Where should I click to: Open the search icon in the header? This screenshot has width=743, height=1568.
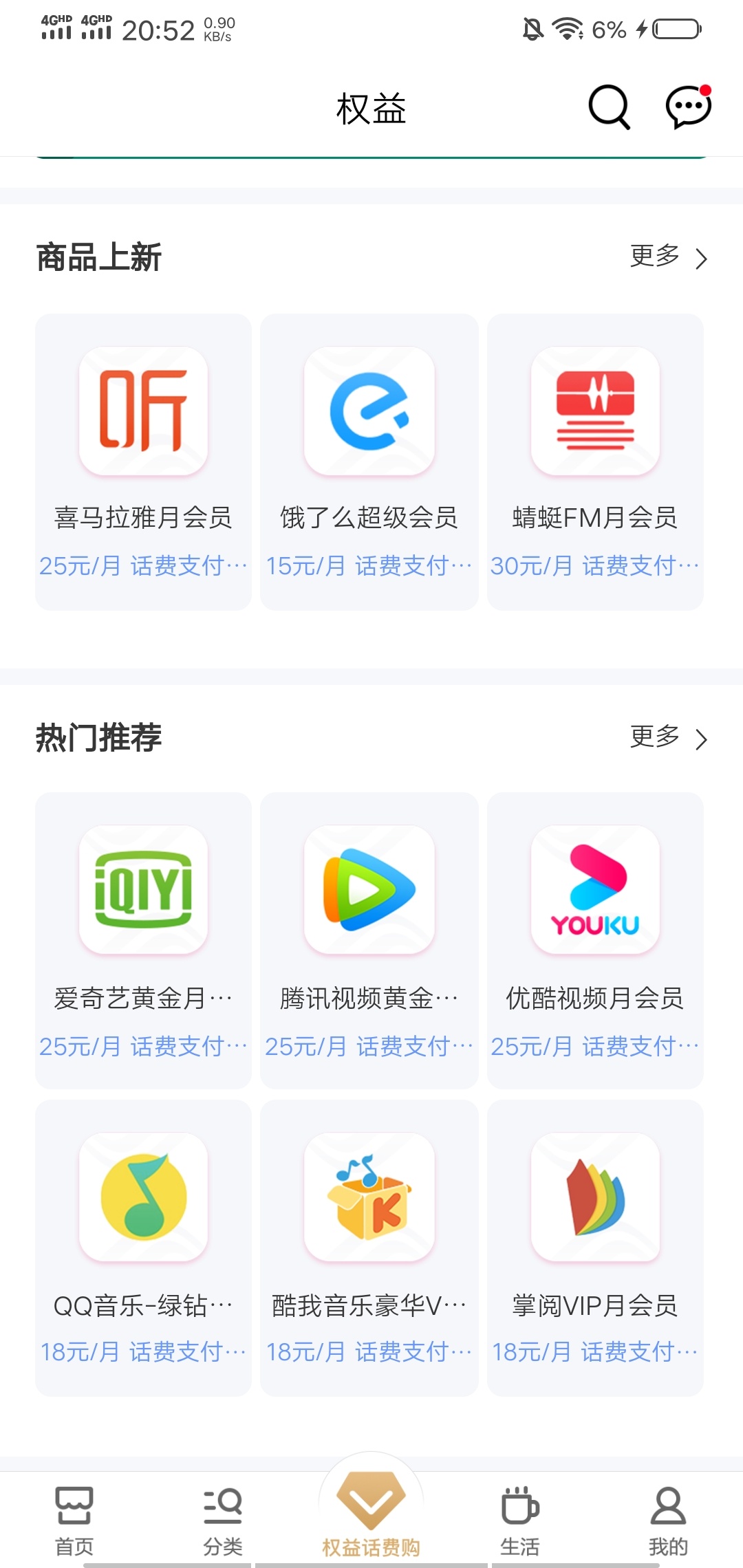(609, 107)
